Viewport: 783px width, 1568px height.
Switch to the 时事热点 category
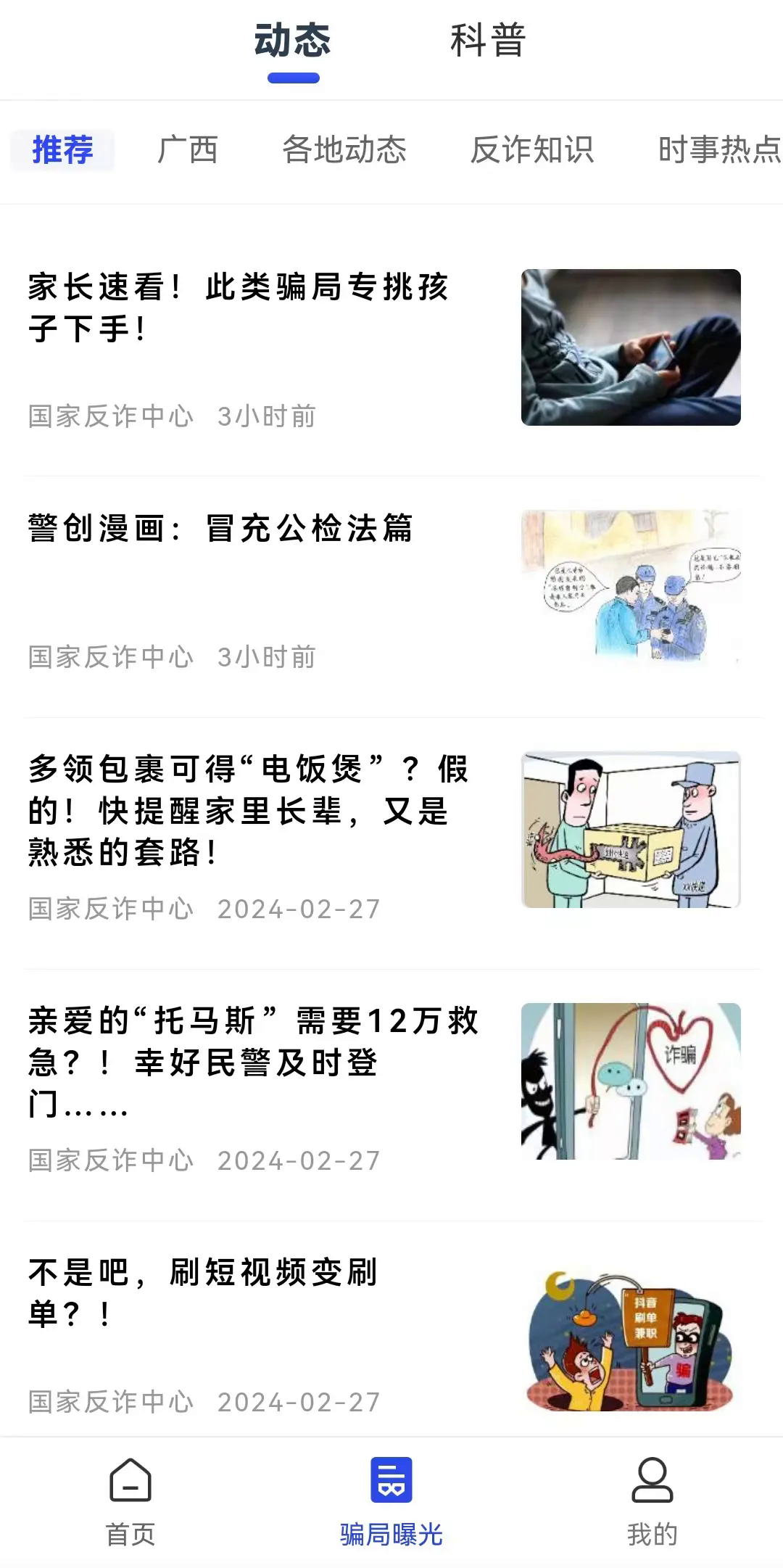[718, 150]
